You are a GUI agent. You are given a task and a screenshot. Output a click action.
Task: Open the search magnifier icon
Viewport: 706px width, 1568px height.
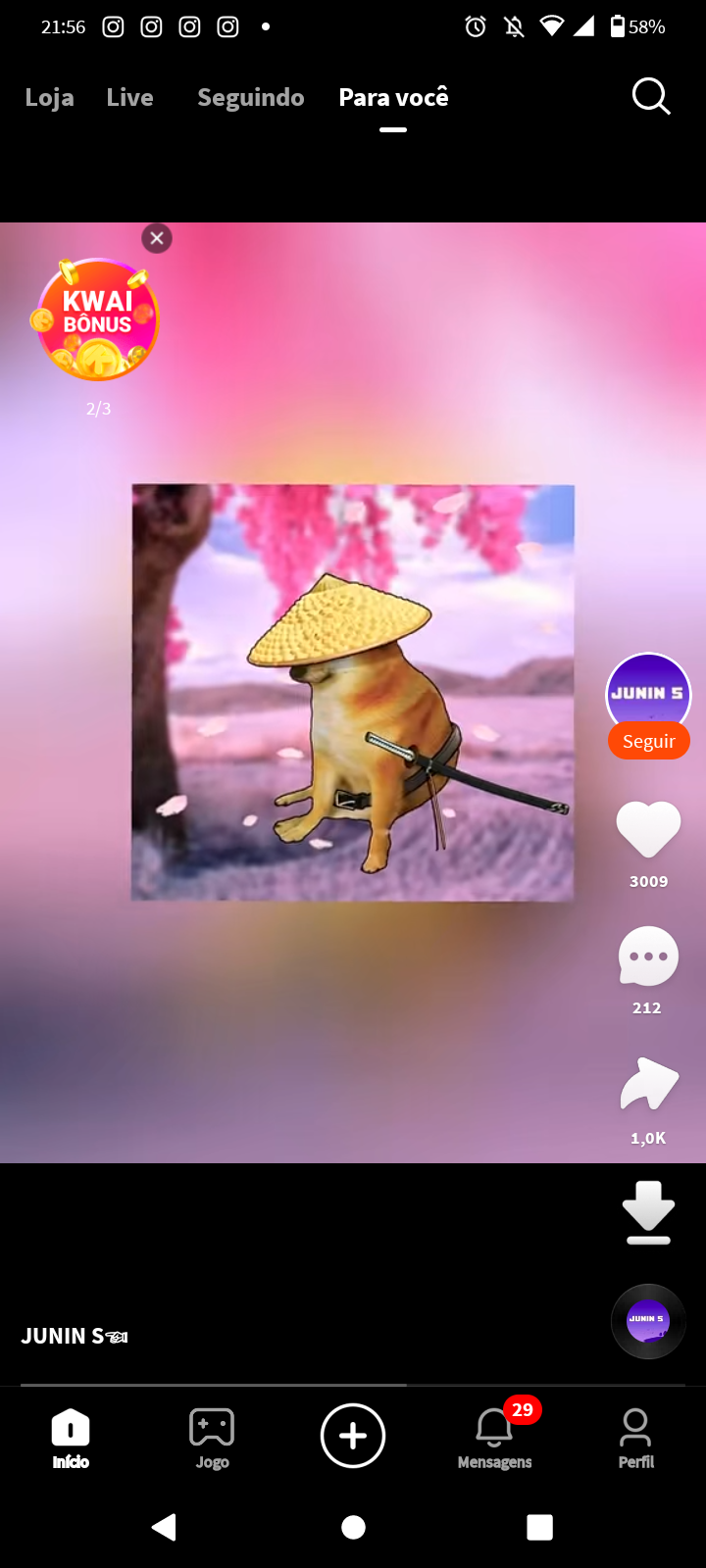(x=651, y=97)
